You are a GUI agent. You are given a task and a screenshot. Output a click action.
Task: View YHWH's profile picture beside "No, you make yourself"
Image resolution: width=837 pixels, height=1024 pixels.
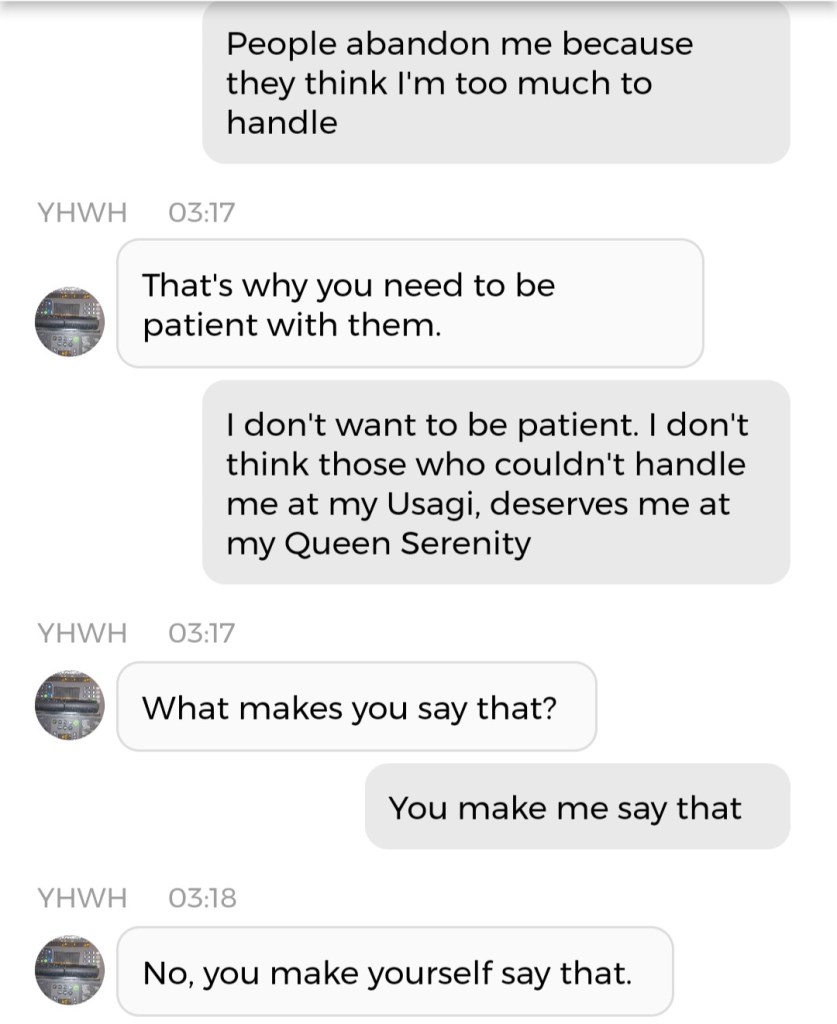coord(70,969)
